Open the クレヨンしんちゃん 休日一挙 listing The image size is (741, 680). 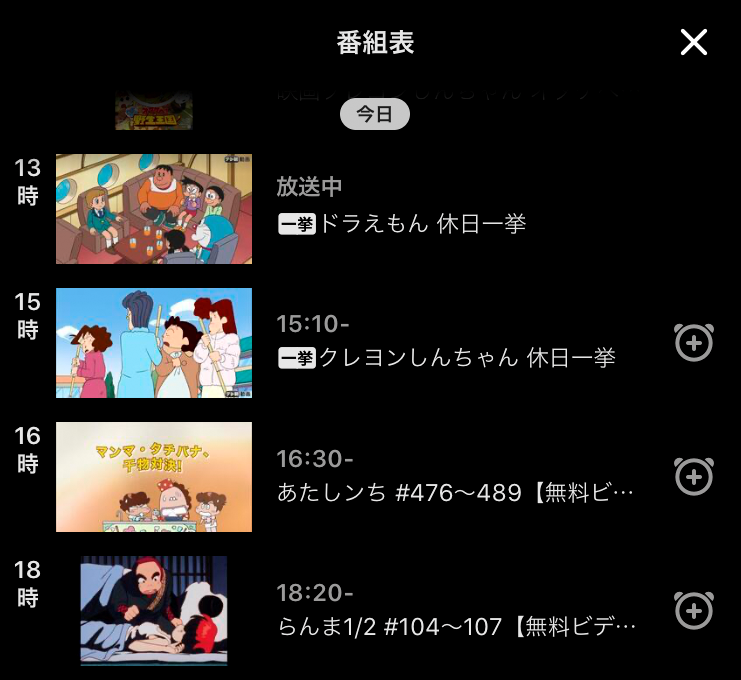[445, 357]
